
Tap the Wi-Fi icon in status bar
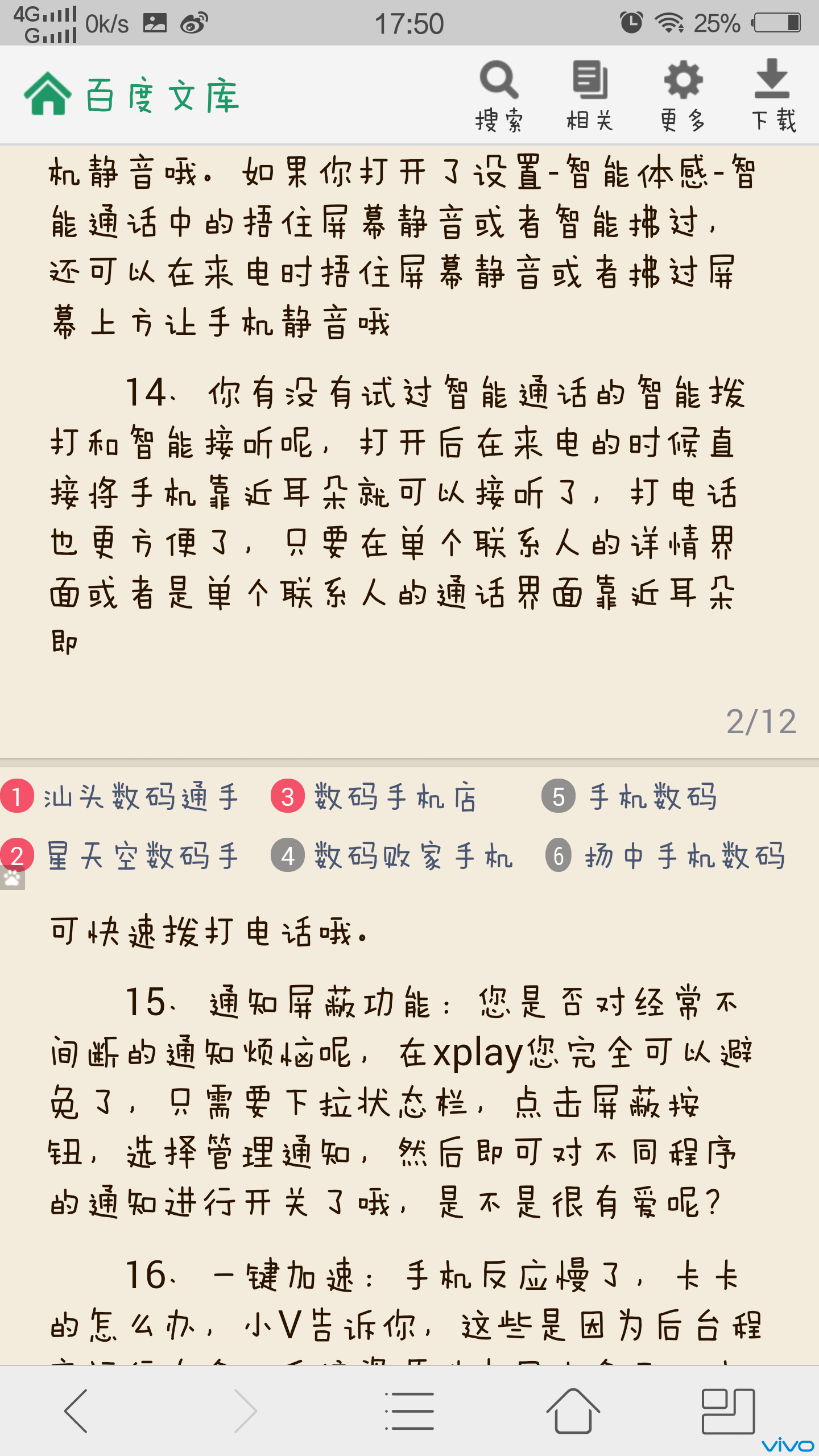(x=670, y=23)
